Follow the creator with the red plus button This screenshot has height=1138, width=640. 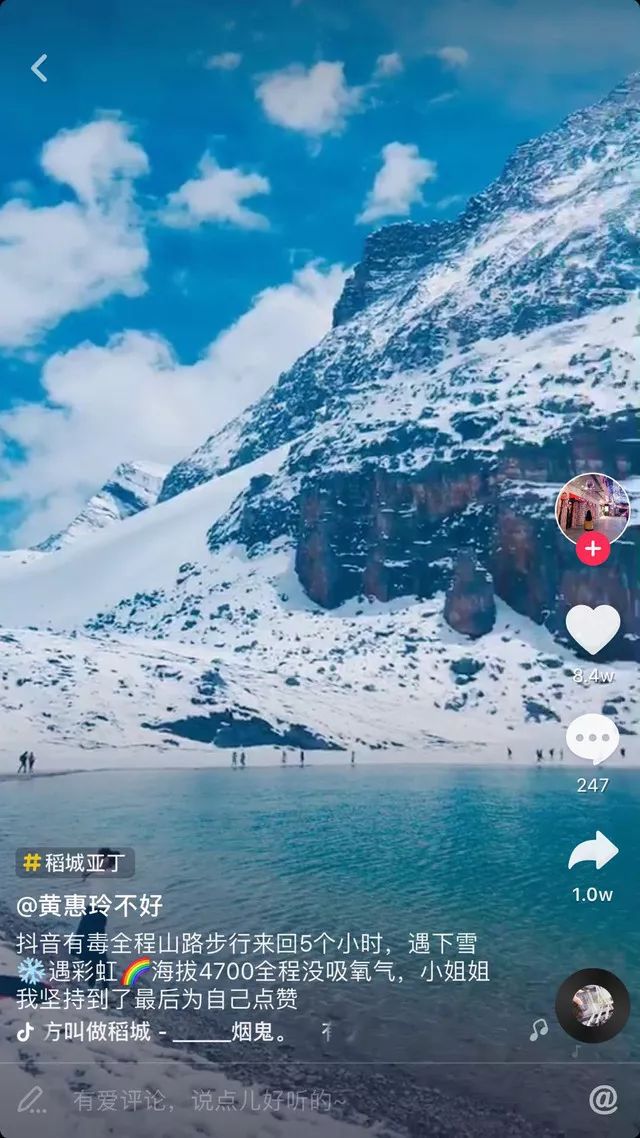(593, 548)
